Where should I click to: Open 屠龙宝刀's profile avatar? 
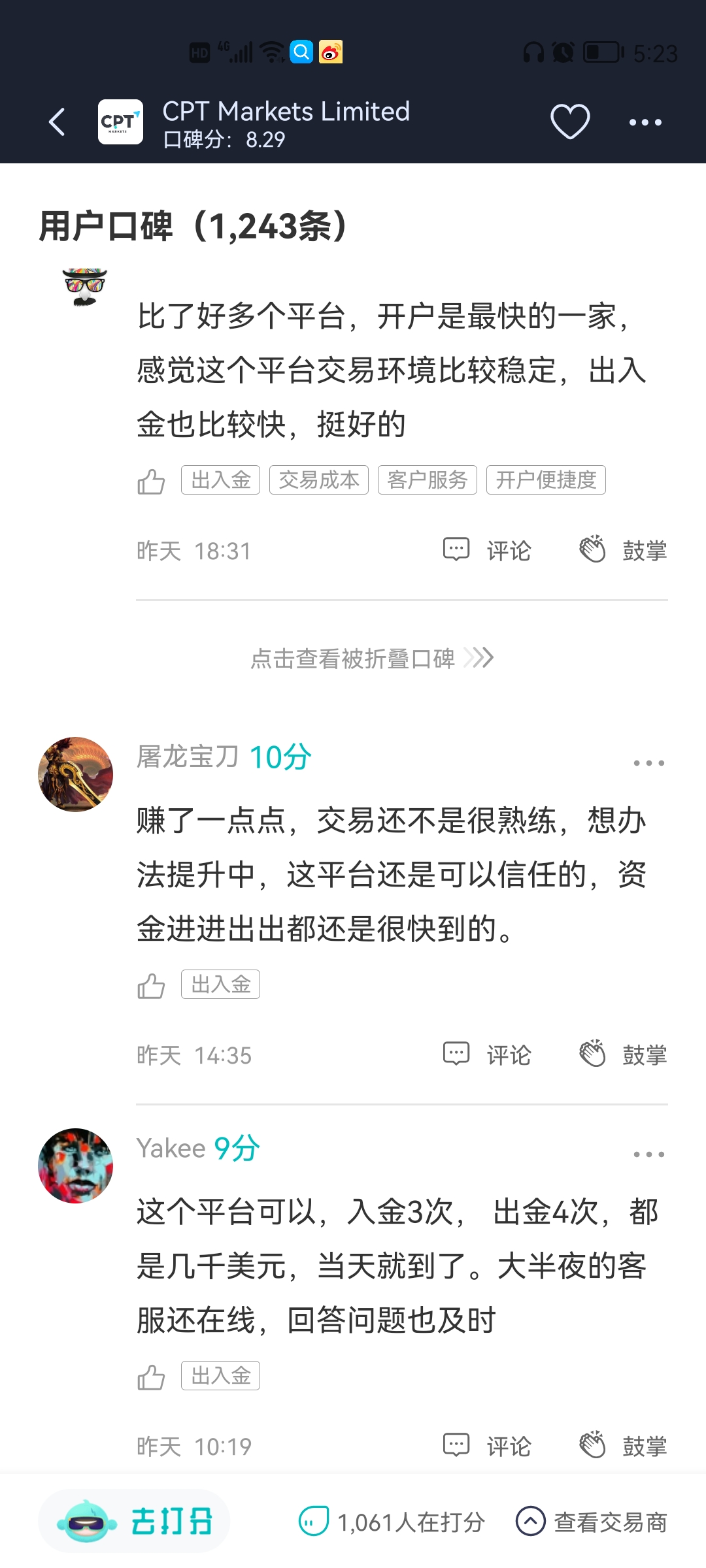(76, 775)
